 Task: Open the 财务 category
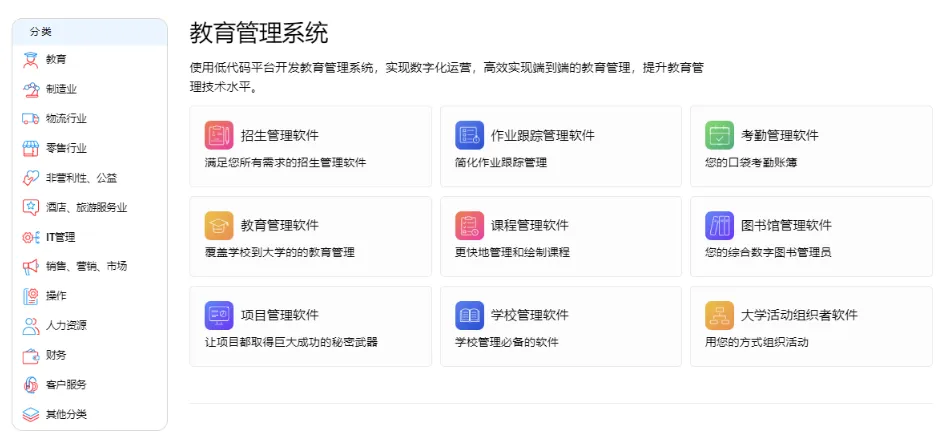[56, 355]
